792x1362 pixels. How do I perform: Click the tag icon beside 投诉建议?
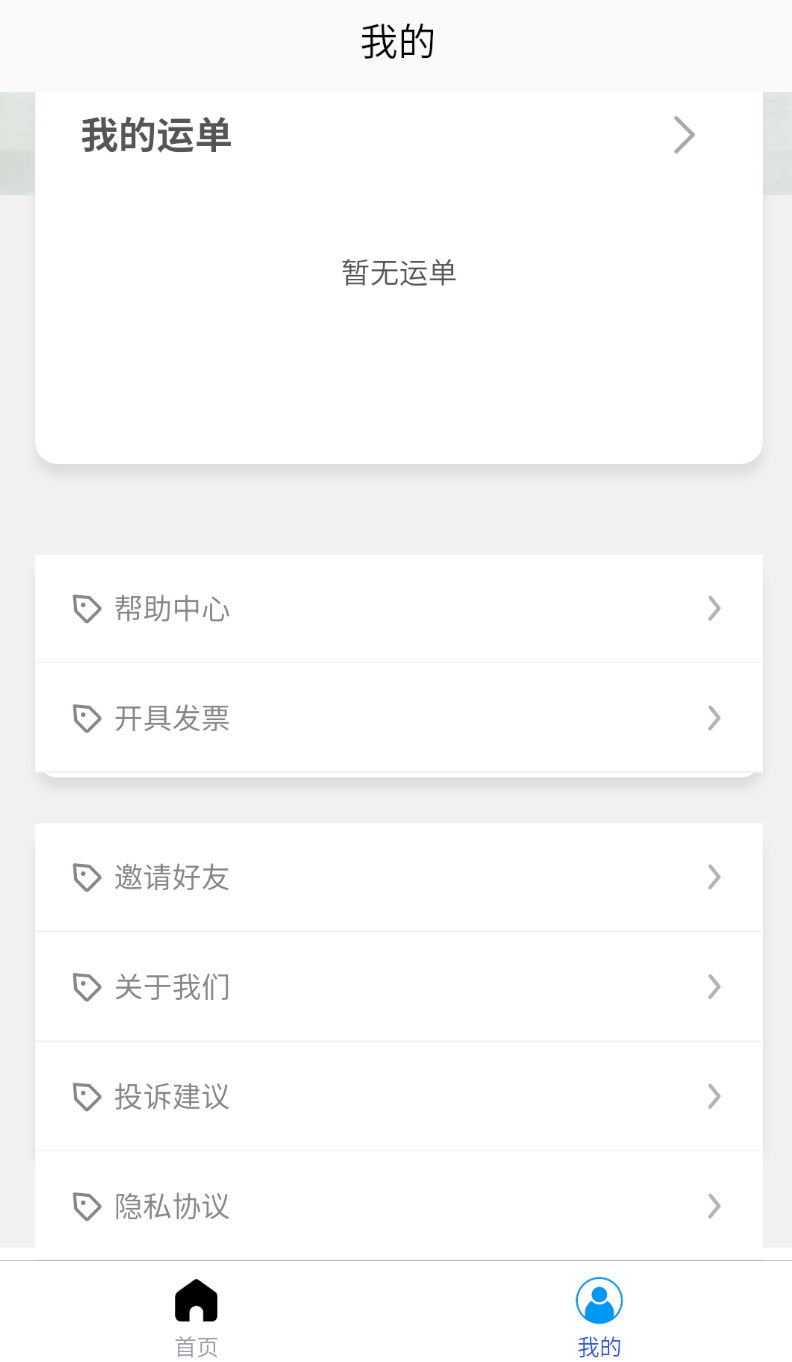86,1096
